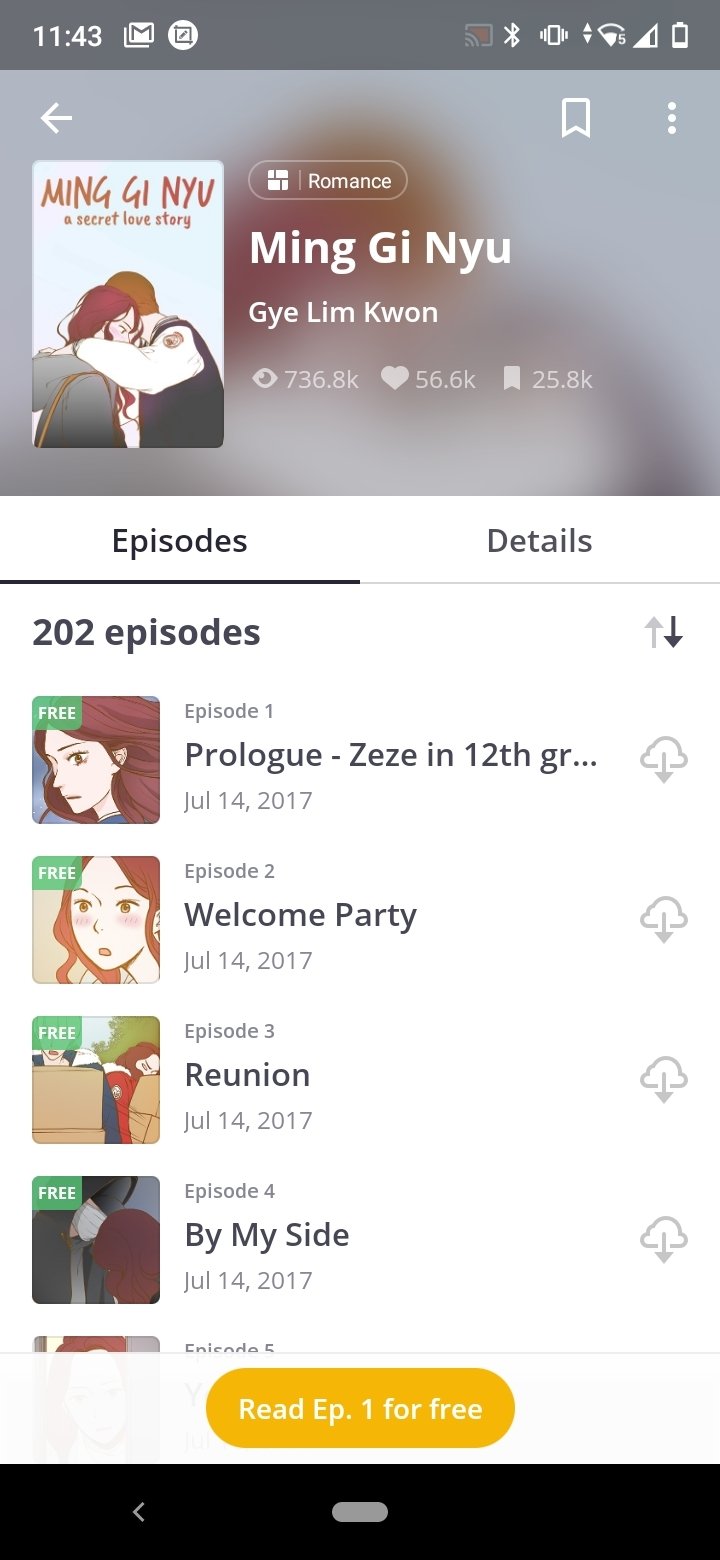Select the Episodes tab
The image size is (720, 1560).
(180, 541)
